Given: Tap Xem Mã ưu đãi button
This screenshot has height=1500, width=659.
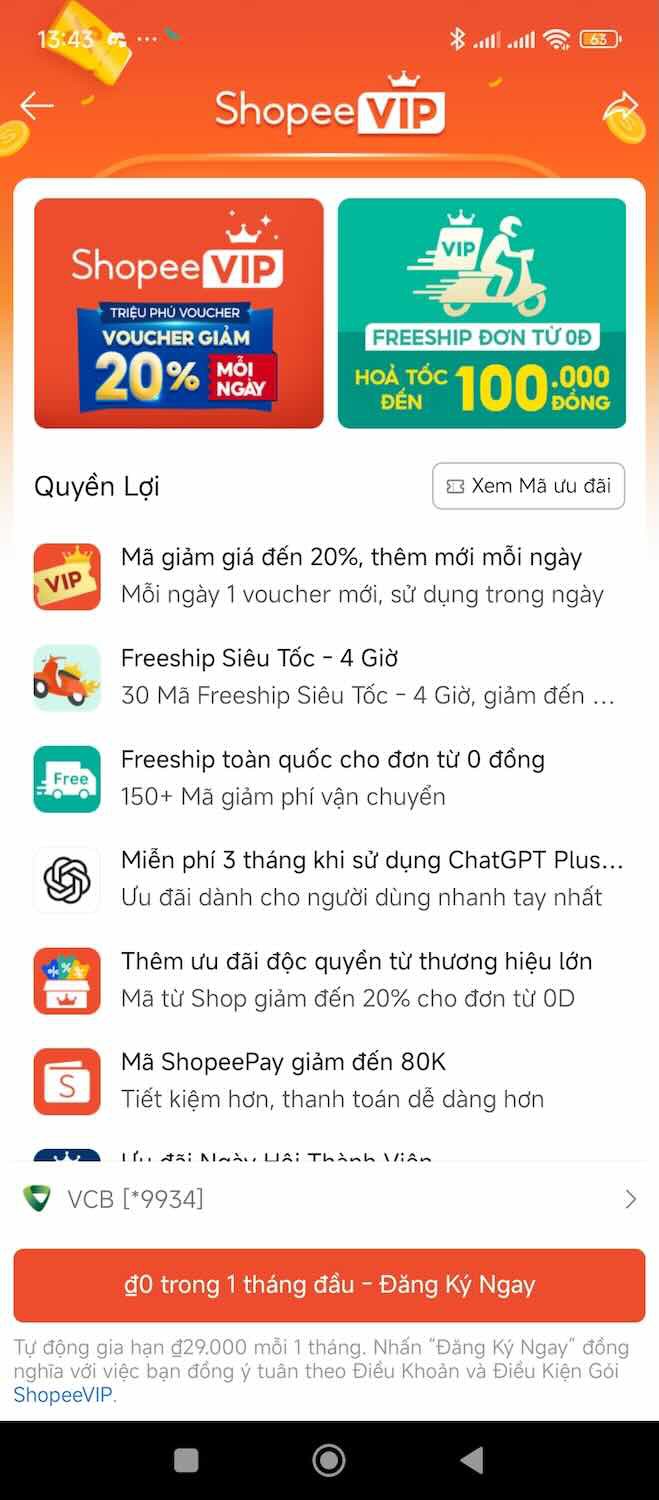Looking at the screenshot, I should (x=528, y=486).
